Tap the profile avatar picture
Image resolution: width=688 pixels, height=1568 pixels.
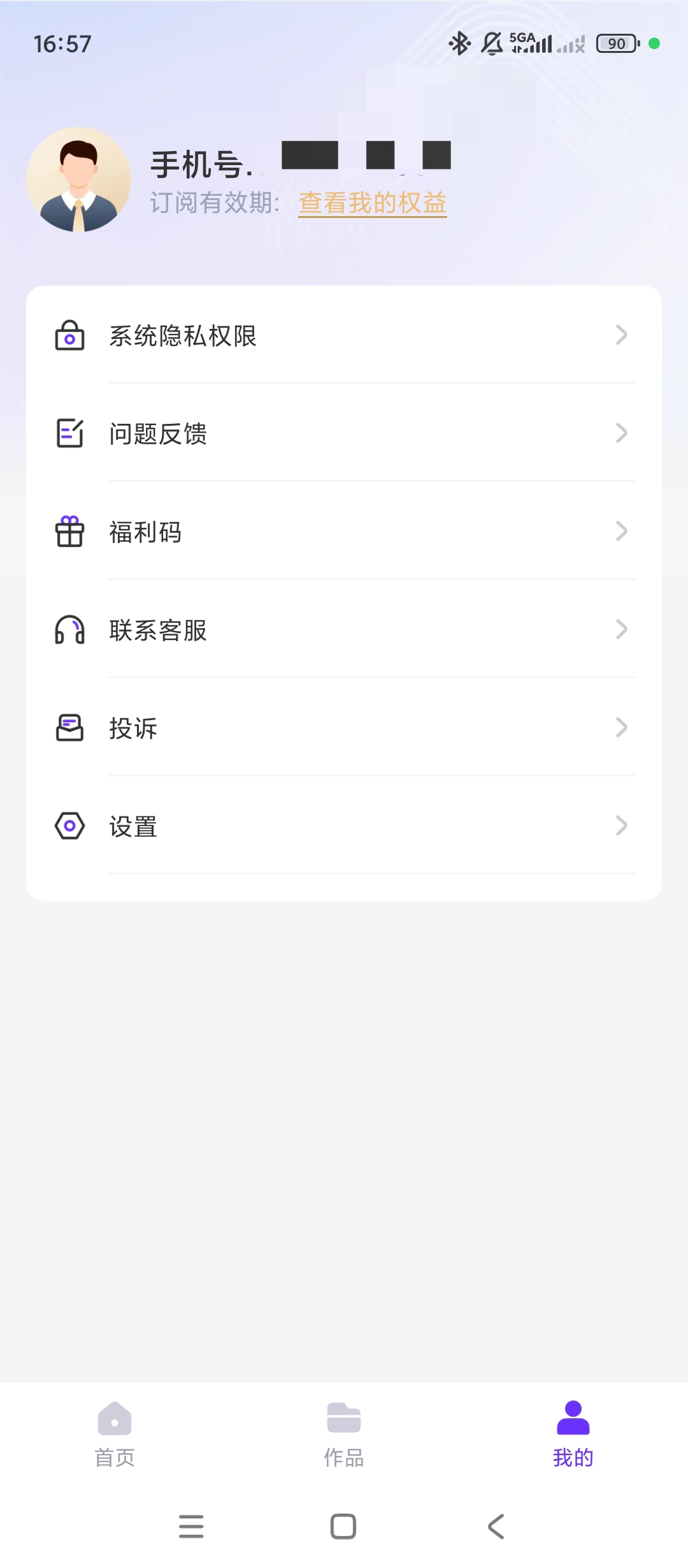point(79,179)
